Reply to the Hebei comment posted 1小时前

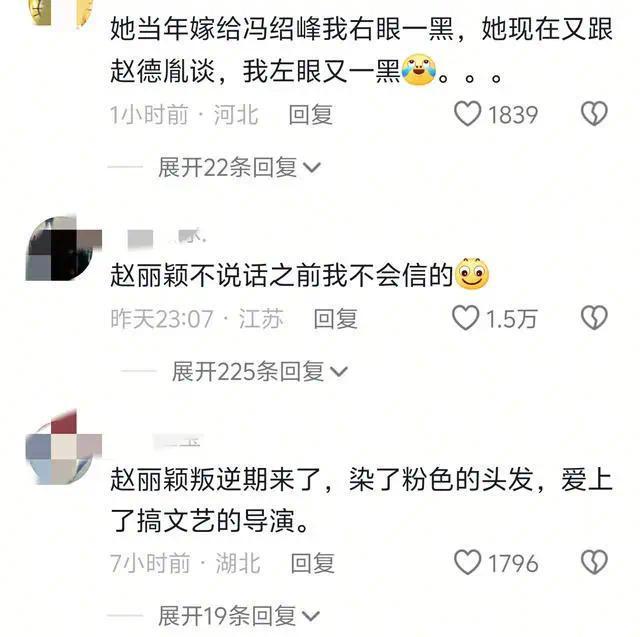[310, 115]
